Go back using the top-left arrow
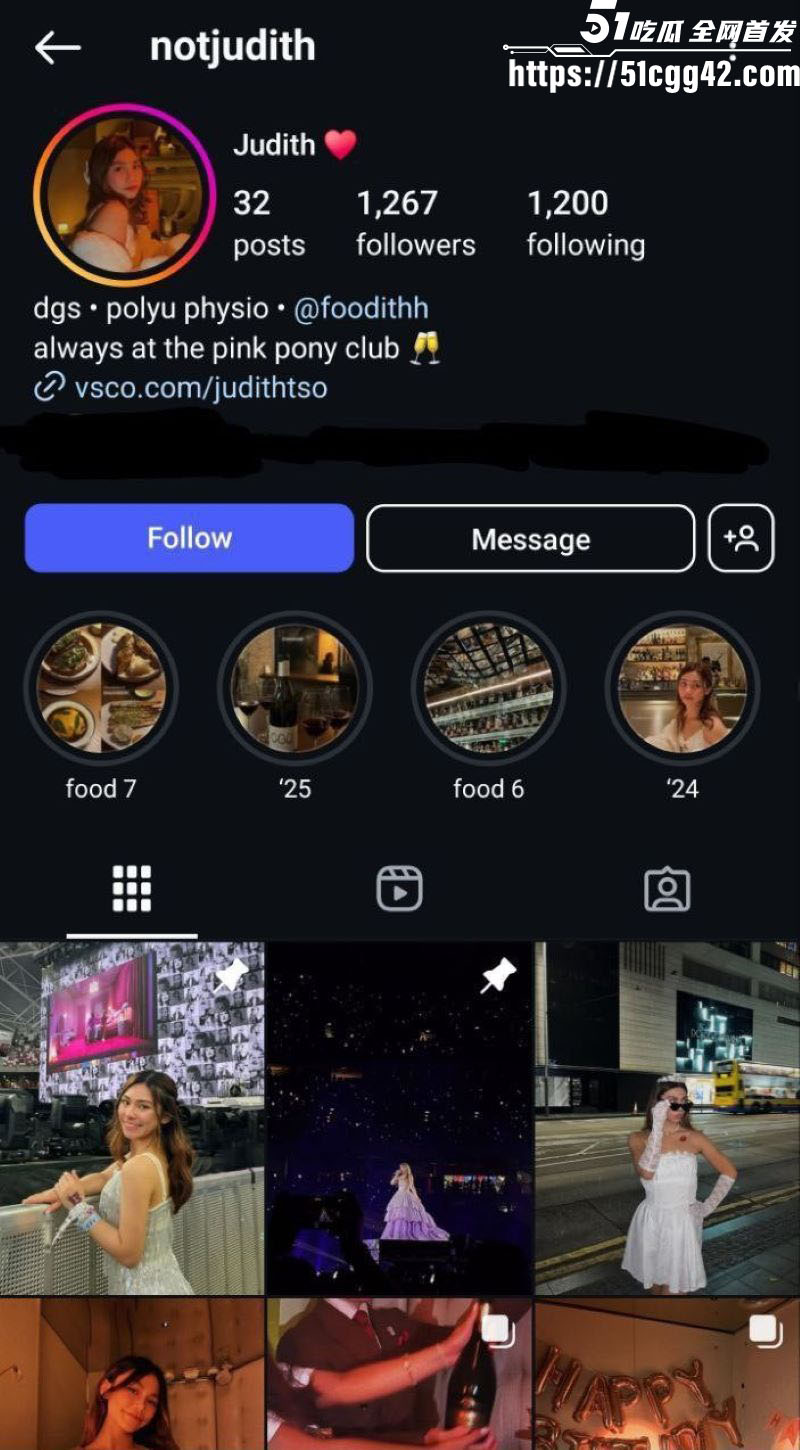Viewport: 800px width, 1450px height. tap(57, 47)
